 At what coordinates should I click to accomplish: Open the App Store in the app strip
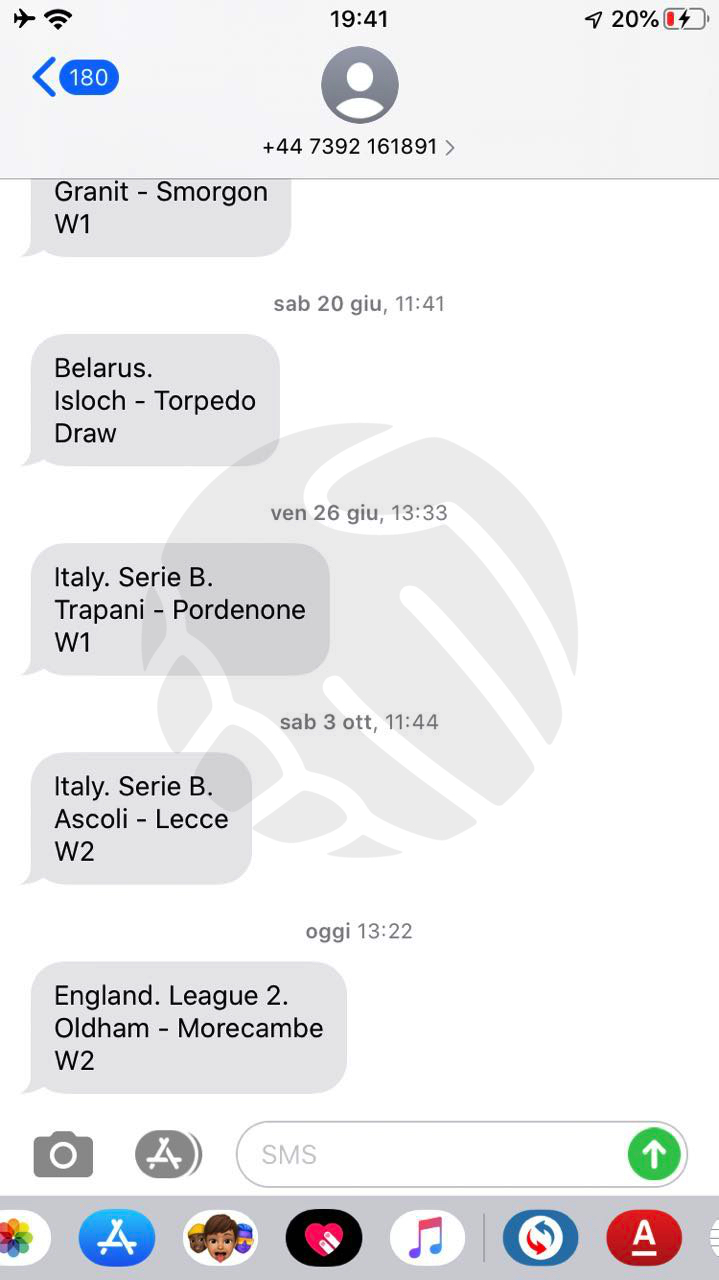[x=117, y=1238]
